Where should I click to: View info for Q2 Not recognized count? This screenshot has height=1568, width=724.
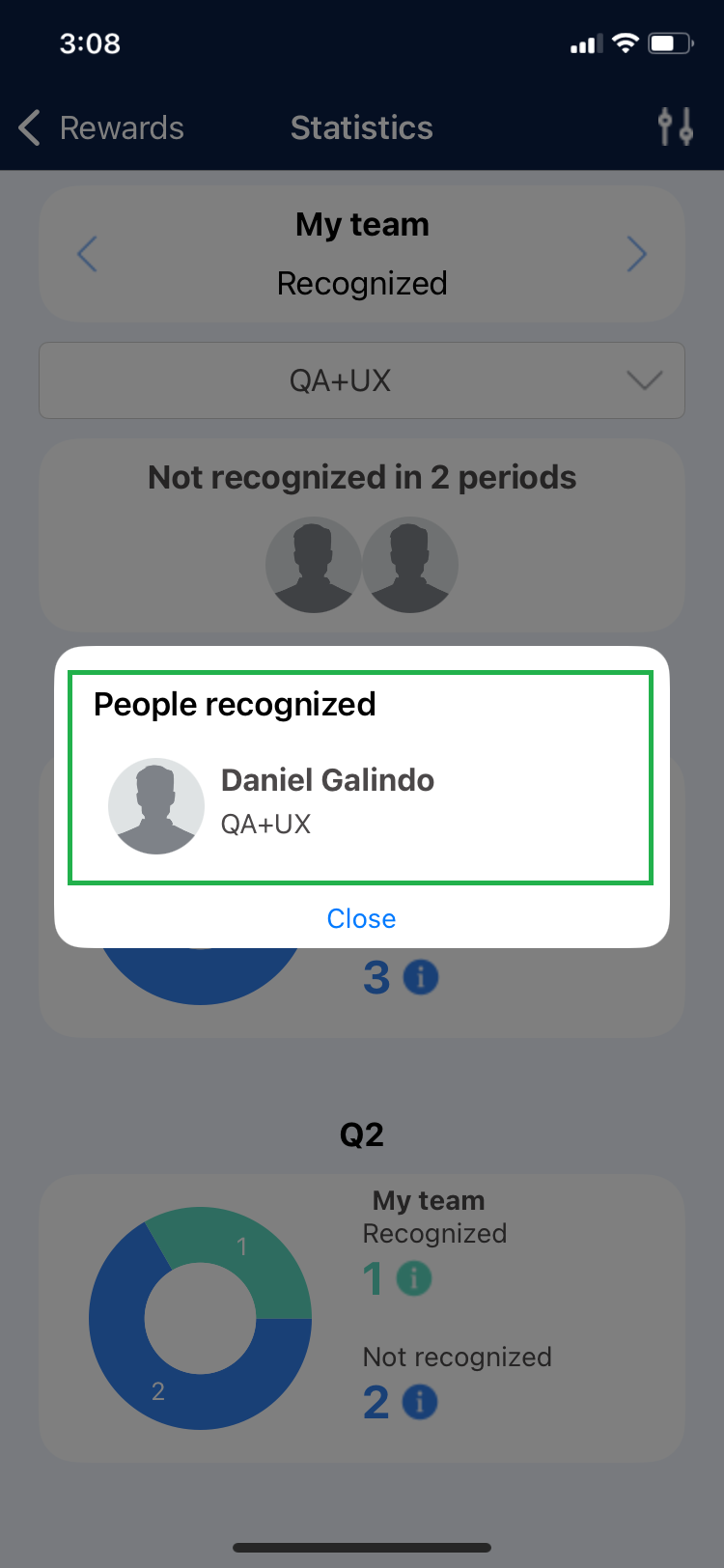(x=420, y=1402)
